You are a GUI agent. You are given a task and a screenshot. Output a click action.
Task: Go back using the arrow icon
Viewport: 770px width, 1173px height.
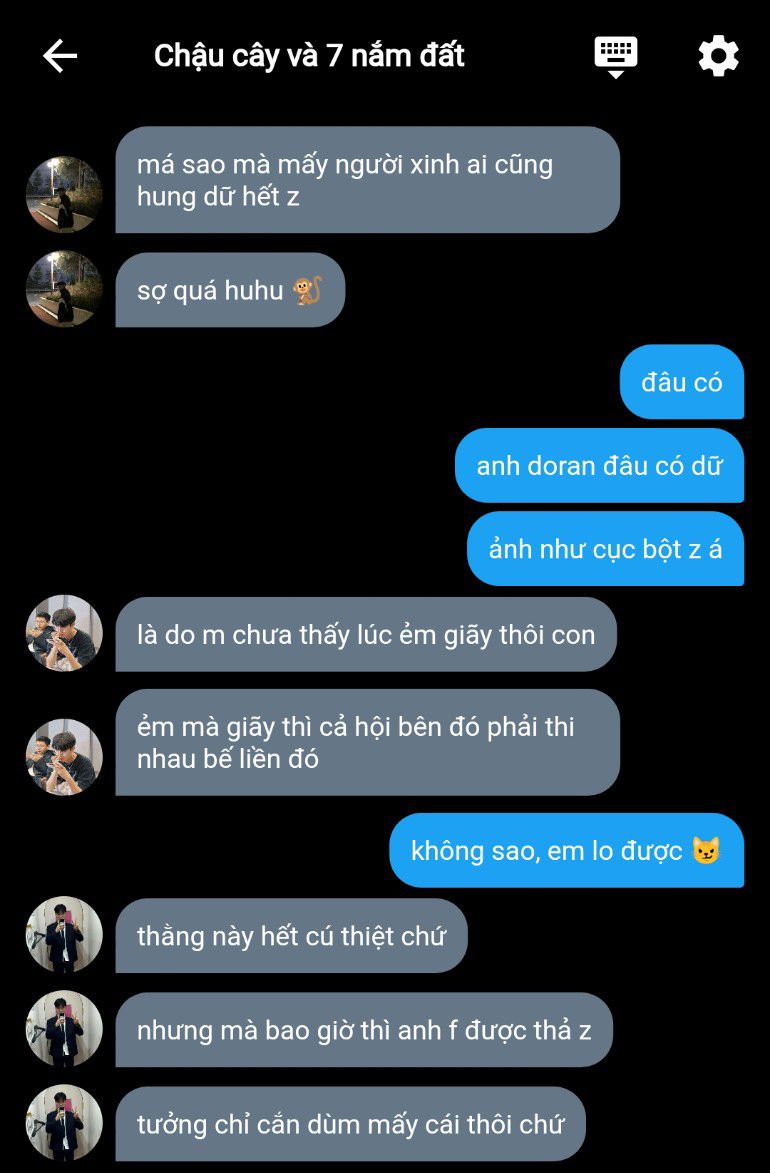point(60,56)
